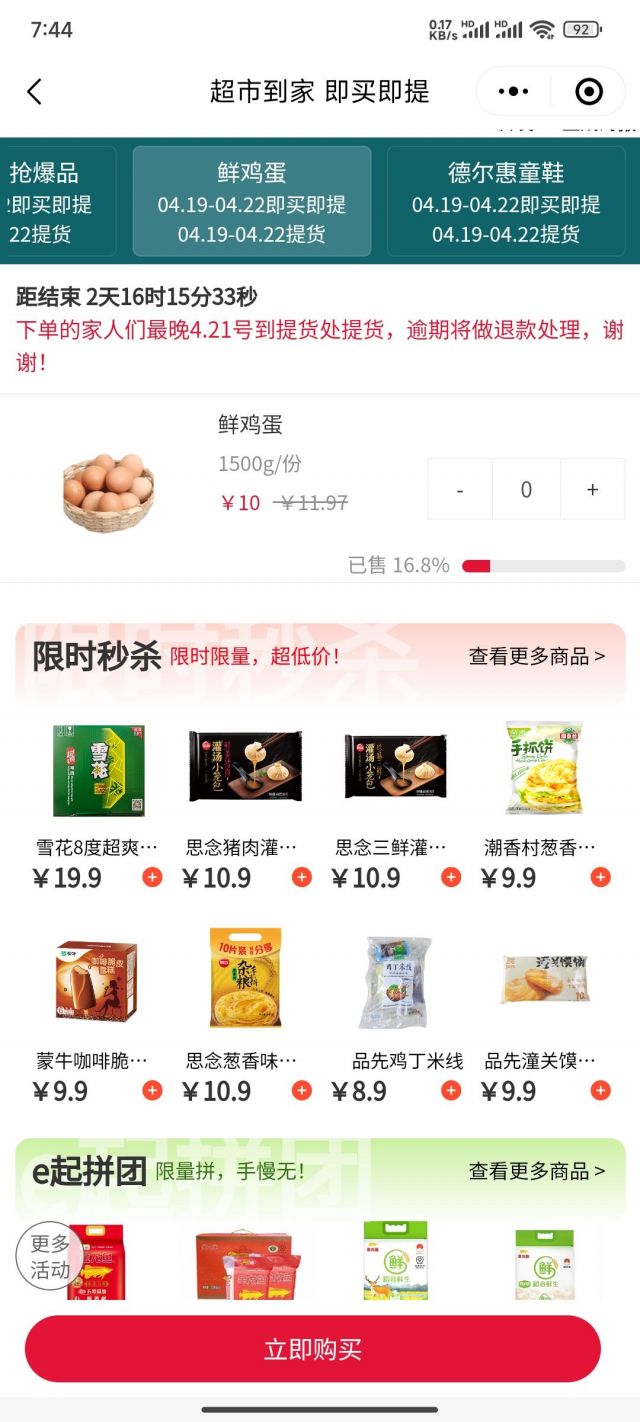This screenshot has height=1422, width=640.
Task: View more products in 限时秒杀
Action: point(537,656)
